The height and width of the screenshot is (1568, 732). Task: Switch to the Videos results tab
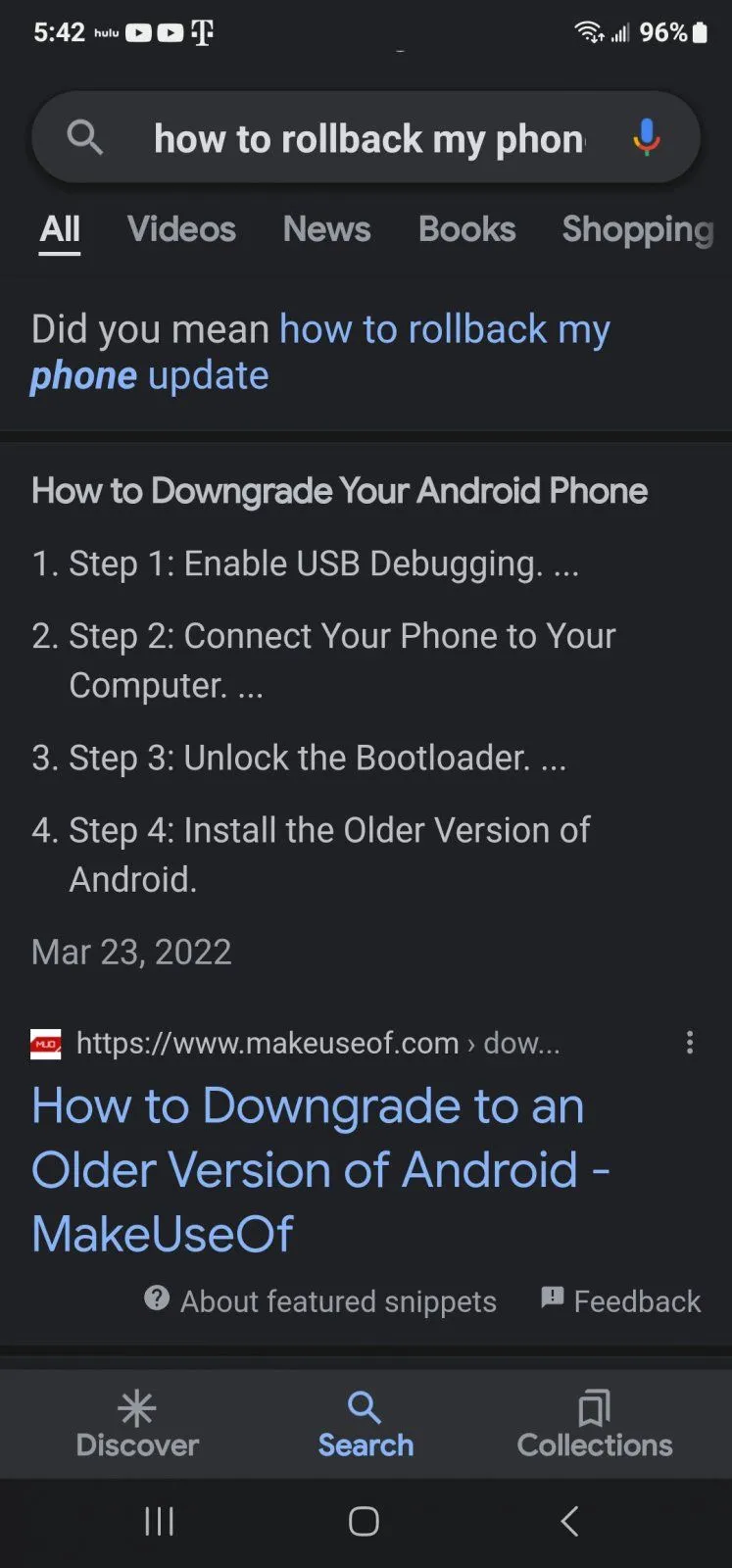coord(181,229)
